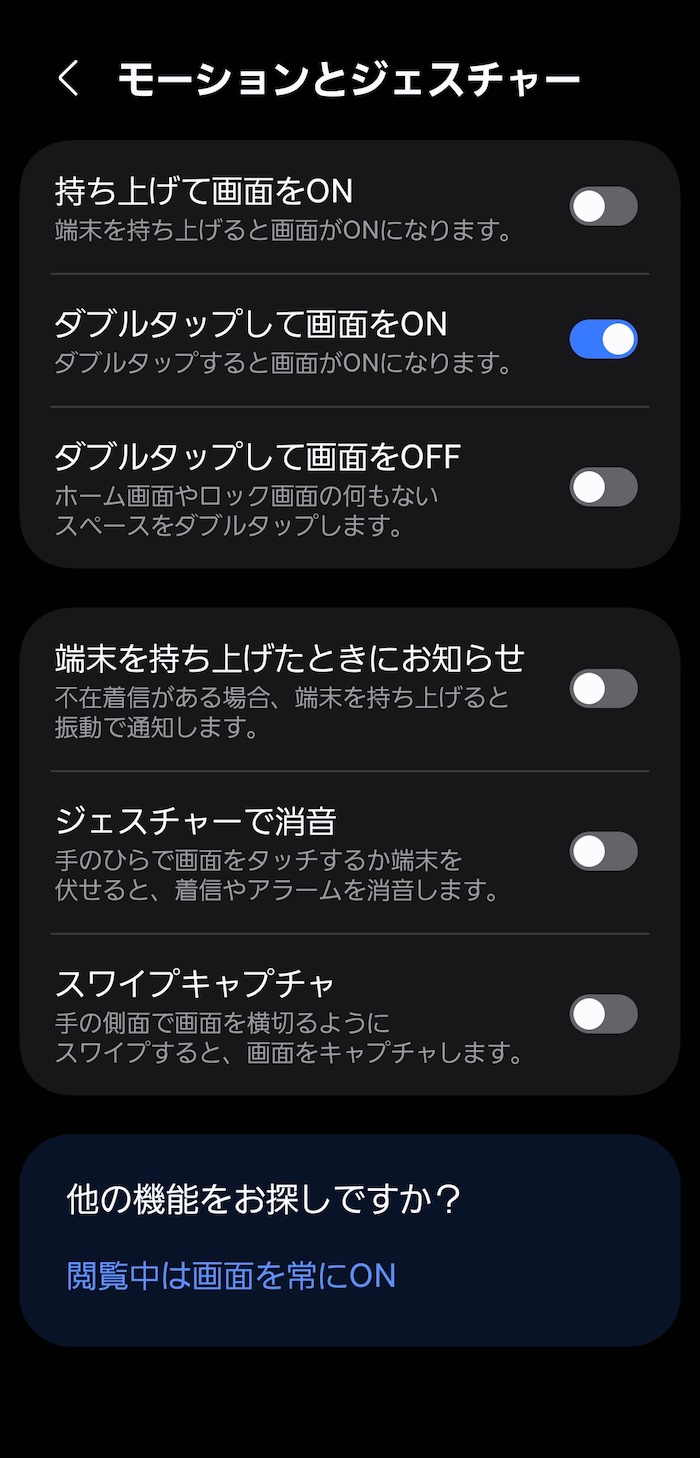Turn off ダブルタップして画面をON switch
Screen dimensions: 700x1458
(603, 339)
